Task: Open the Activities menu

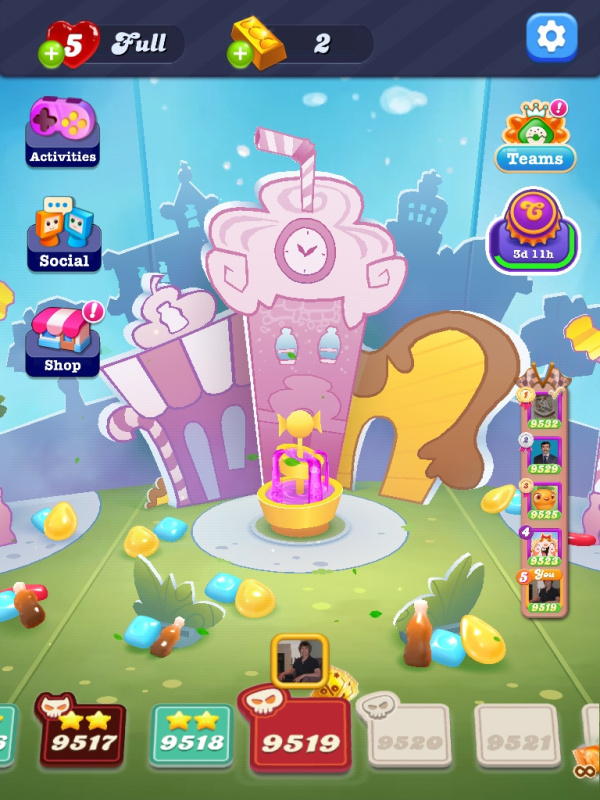Action: point(63,131)
